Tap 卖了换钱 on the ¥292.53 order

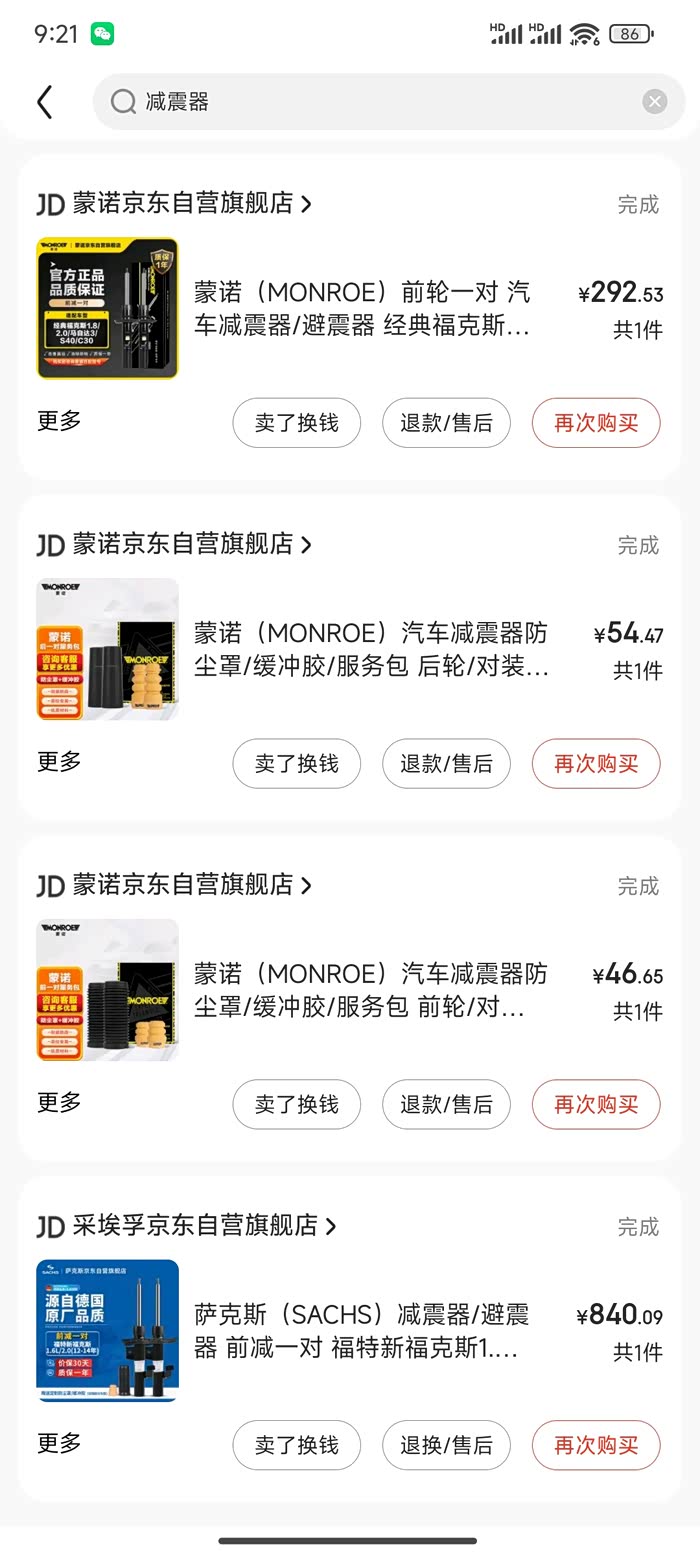click(x=296, y=423)
